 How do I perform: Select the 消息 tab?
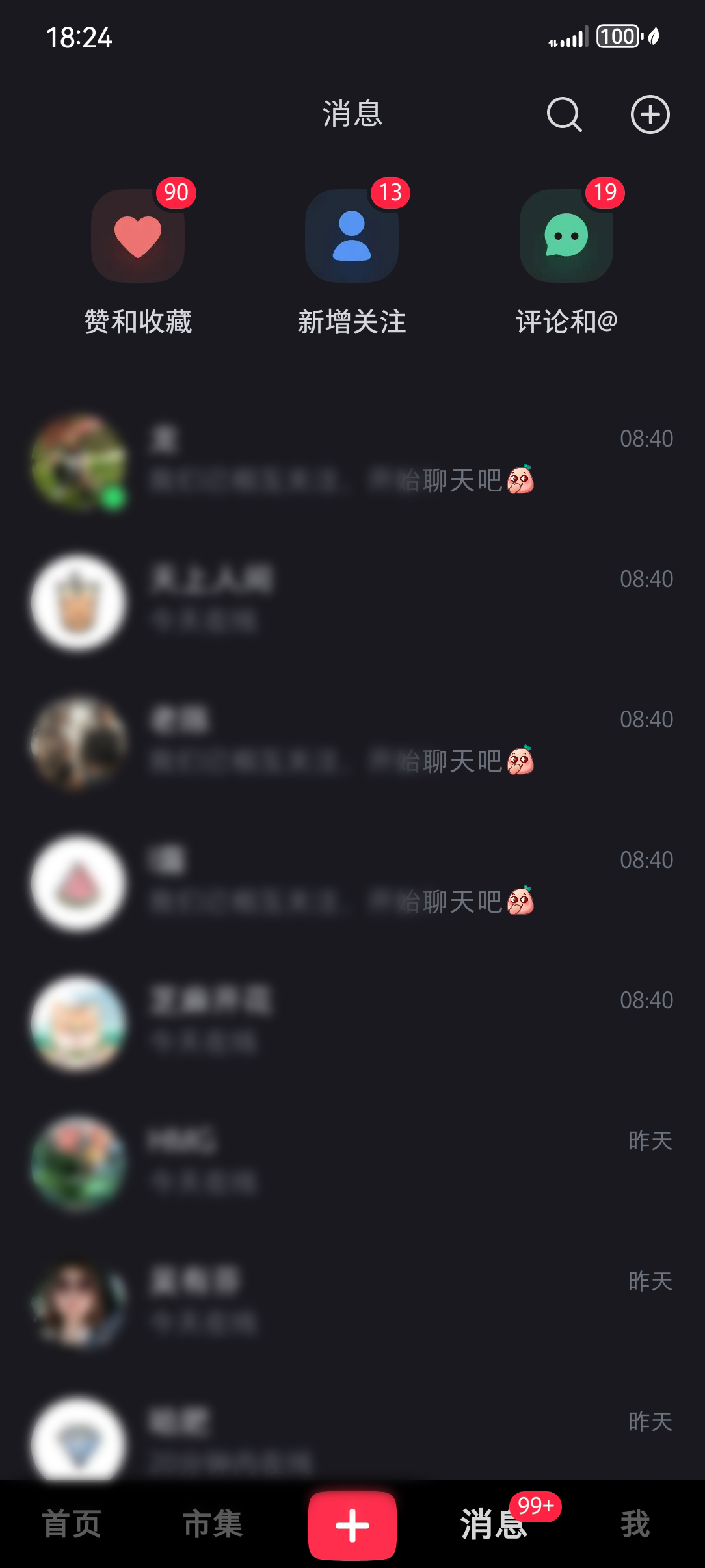[494, 1524]
